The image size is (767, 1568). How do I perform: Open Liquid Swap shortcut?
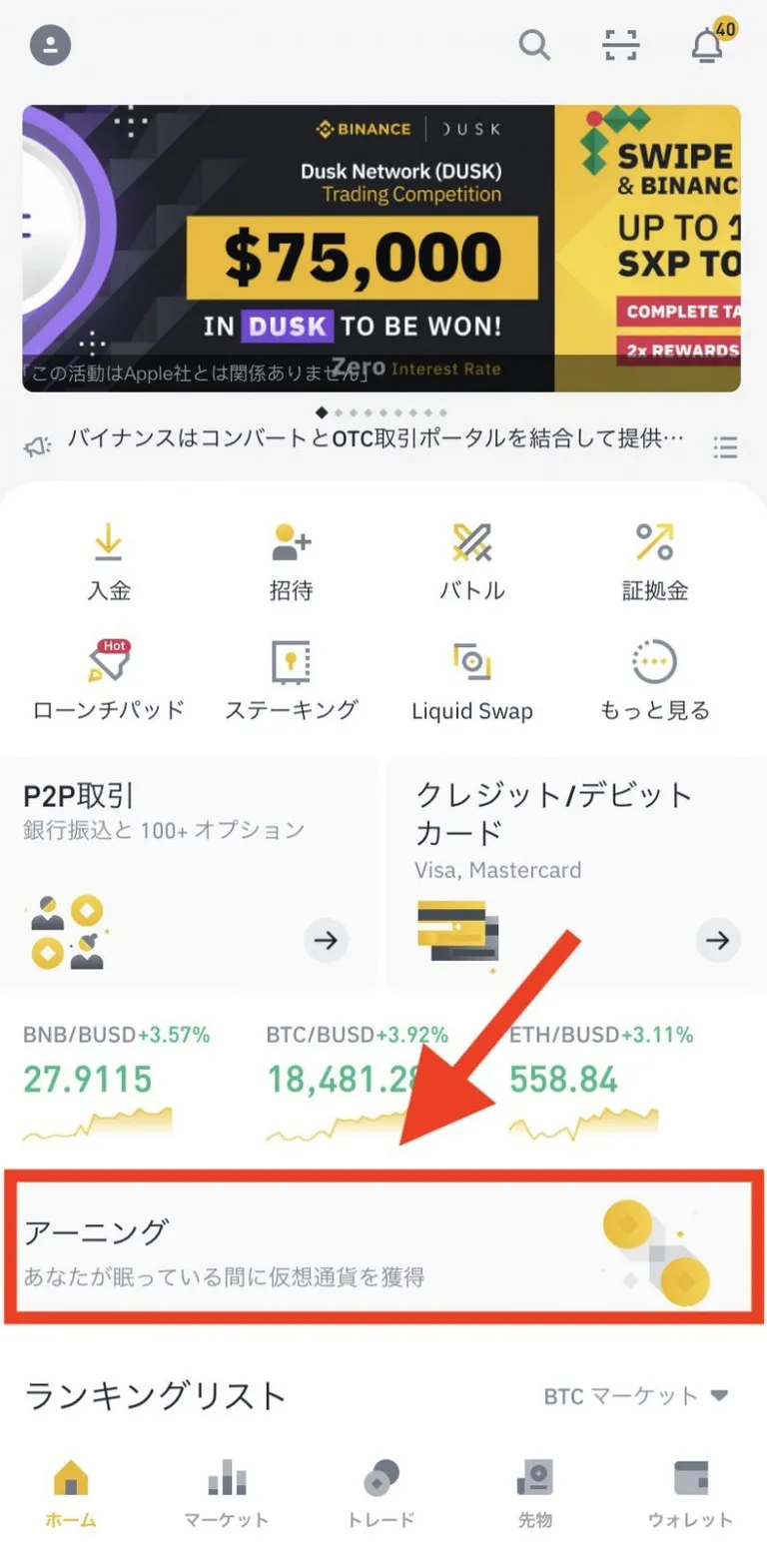472,681
